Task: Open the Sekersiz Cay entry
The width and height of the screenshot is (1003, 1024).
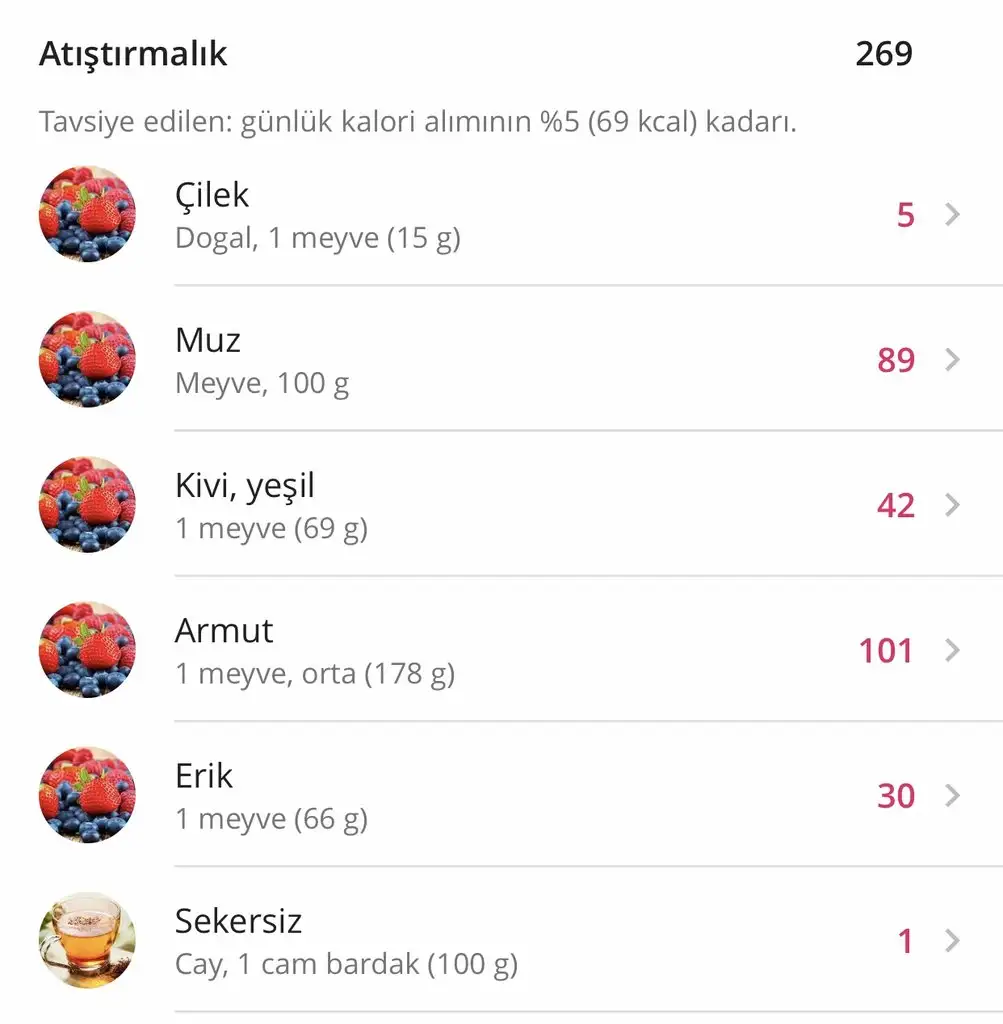Action: [500, 940]
